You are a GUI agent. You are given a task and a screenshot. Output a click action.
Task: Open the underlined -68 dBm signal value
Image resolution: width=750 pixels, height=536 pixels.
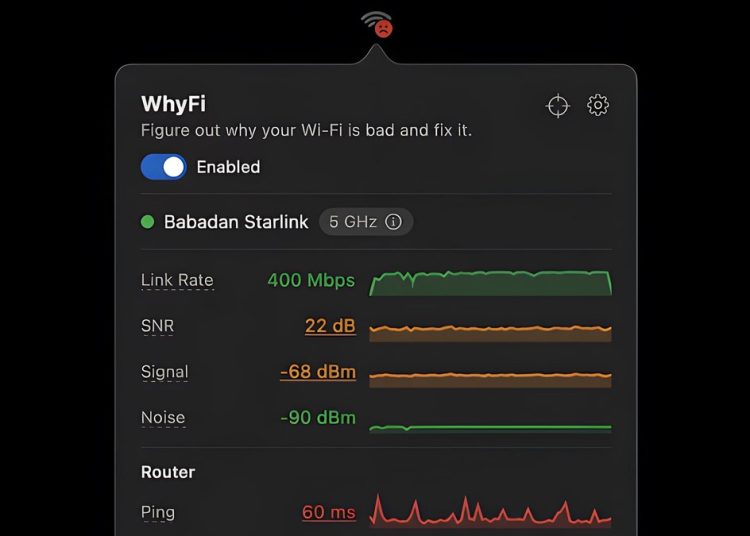tap(318, 372)
